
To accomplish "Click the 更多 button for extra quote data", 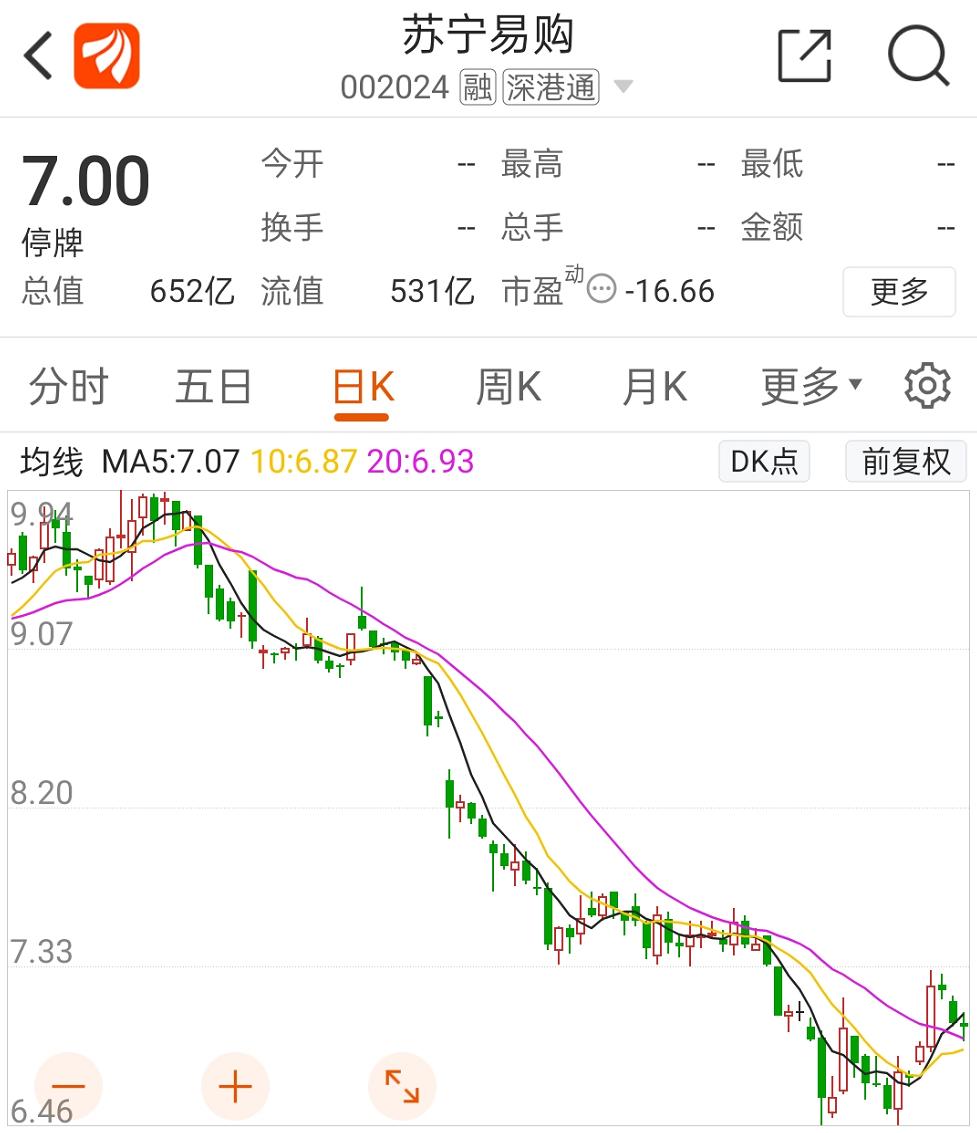I will pyautogui.click(x=898, y=292).
